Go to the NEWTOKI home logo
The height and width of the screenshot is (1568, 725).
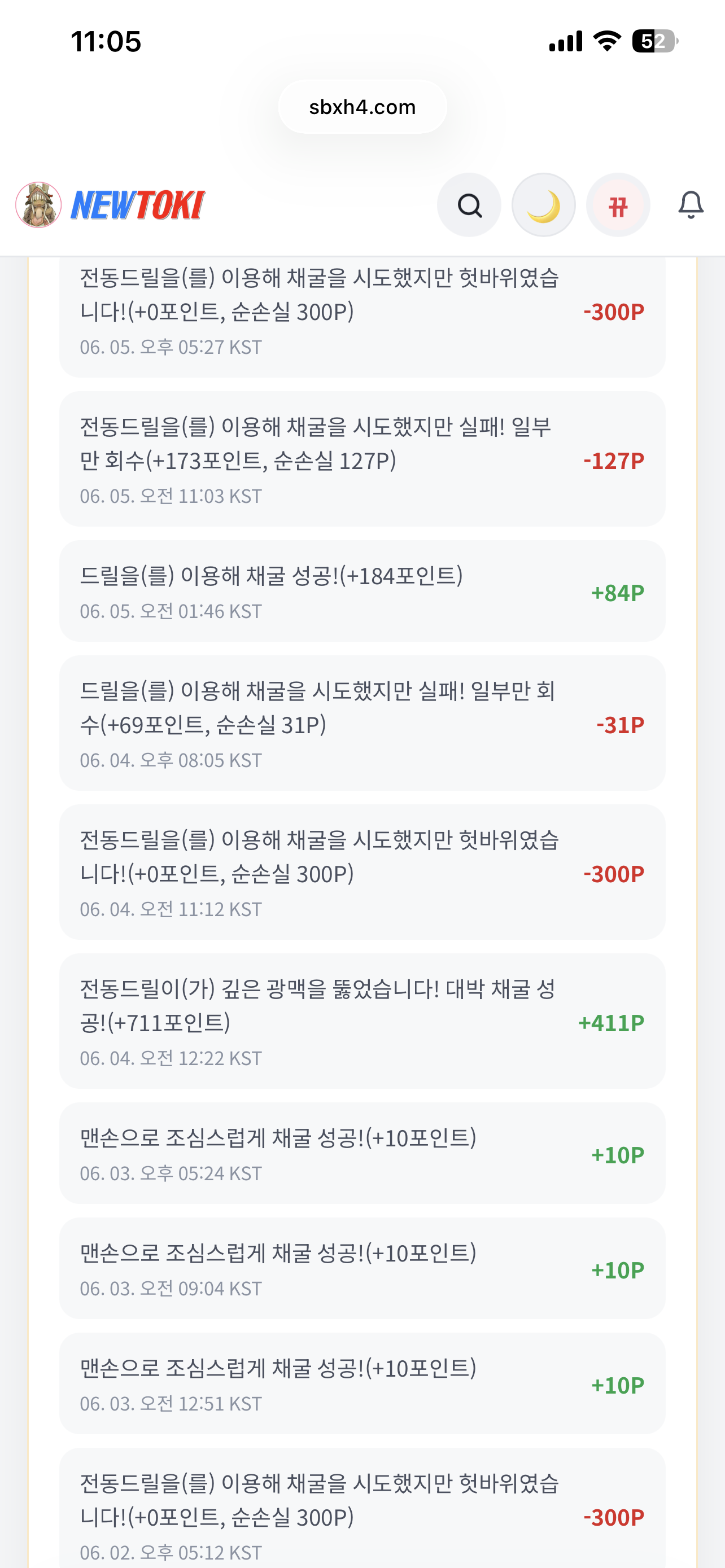110,204
